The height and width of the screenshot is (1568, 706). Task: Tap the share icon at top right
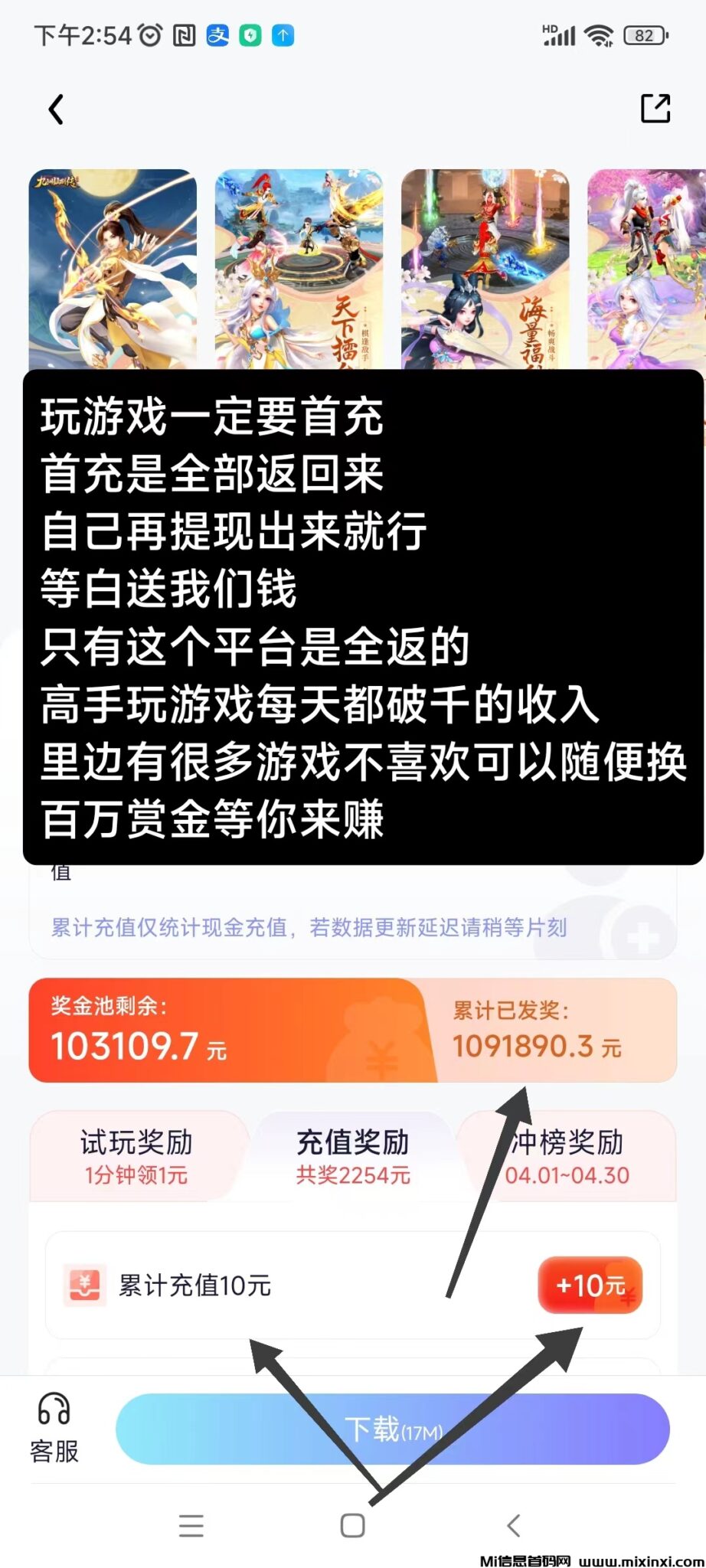tap(655, 109)
